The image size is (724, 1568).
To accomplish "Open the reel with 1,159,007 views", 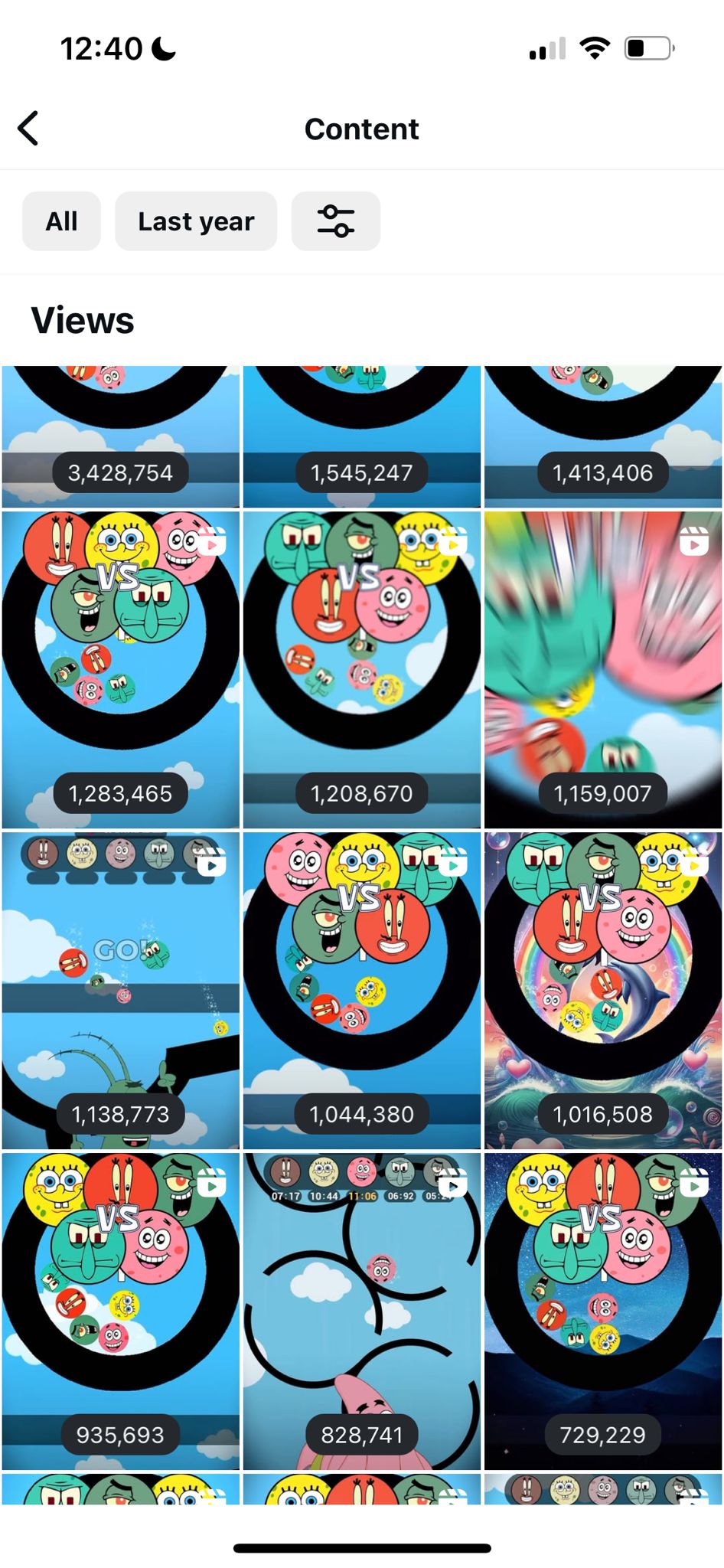I will click(x=603, y=670).
